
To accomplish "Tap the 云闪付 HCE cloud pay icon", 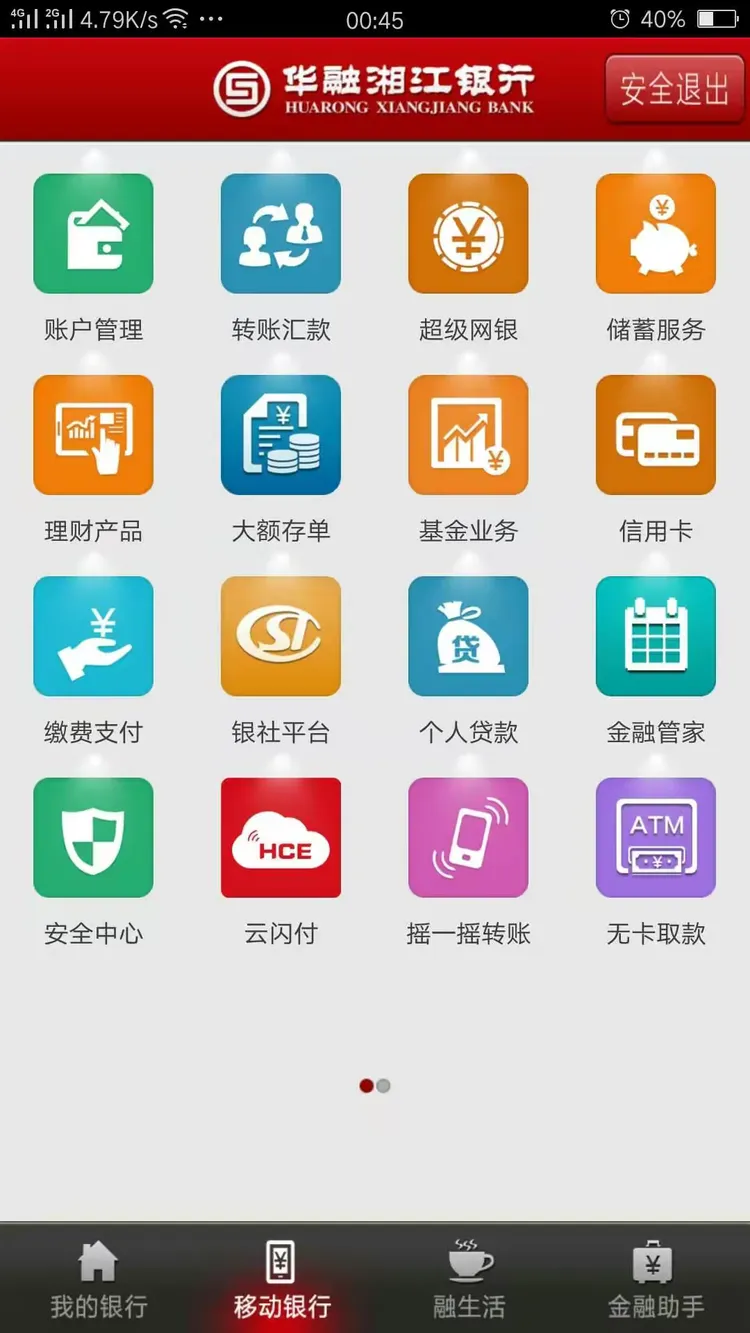I will point(281,838).
